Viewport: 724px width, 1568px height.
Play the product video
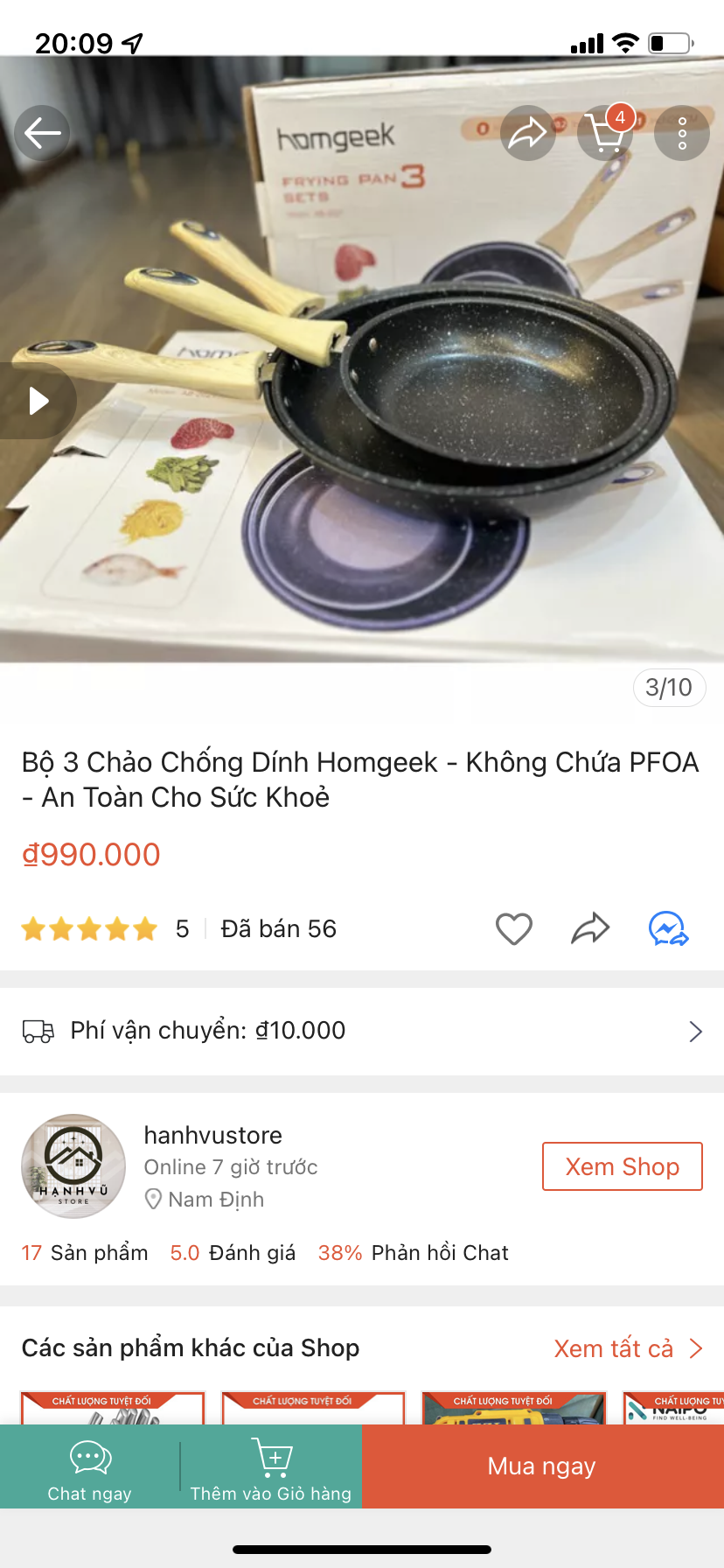pos(38,401)
